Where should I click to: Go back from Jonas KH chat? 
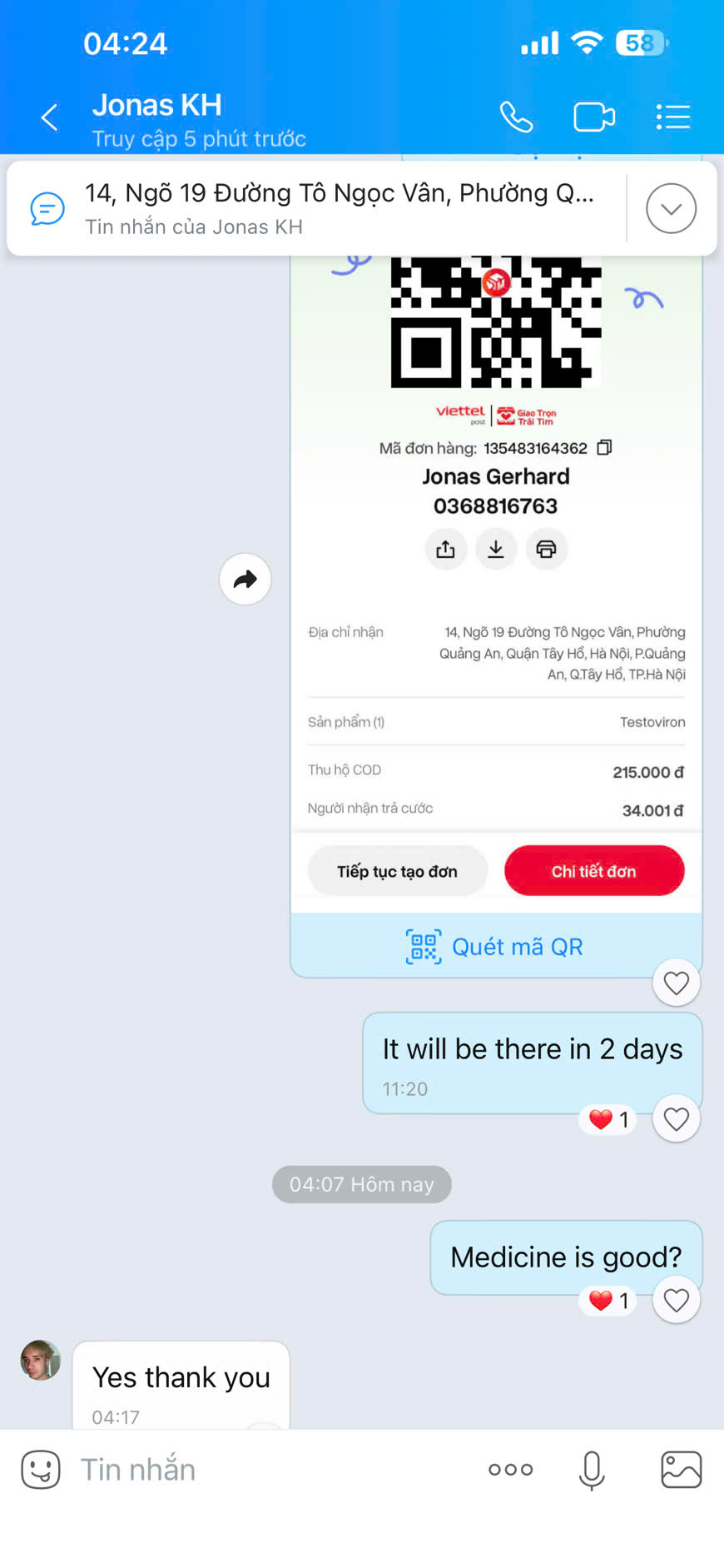(50, 117)
